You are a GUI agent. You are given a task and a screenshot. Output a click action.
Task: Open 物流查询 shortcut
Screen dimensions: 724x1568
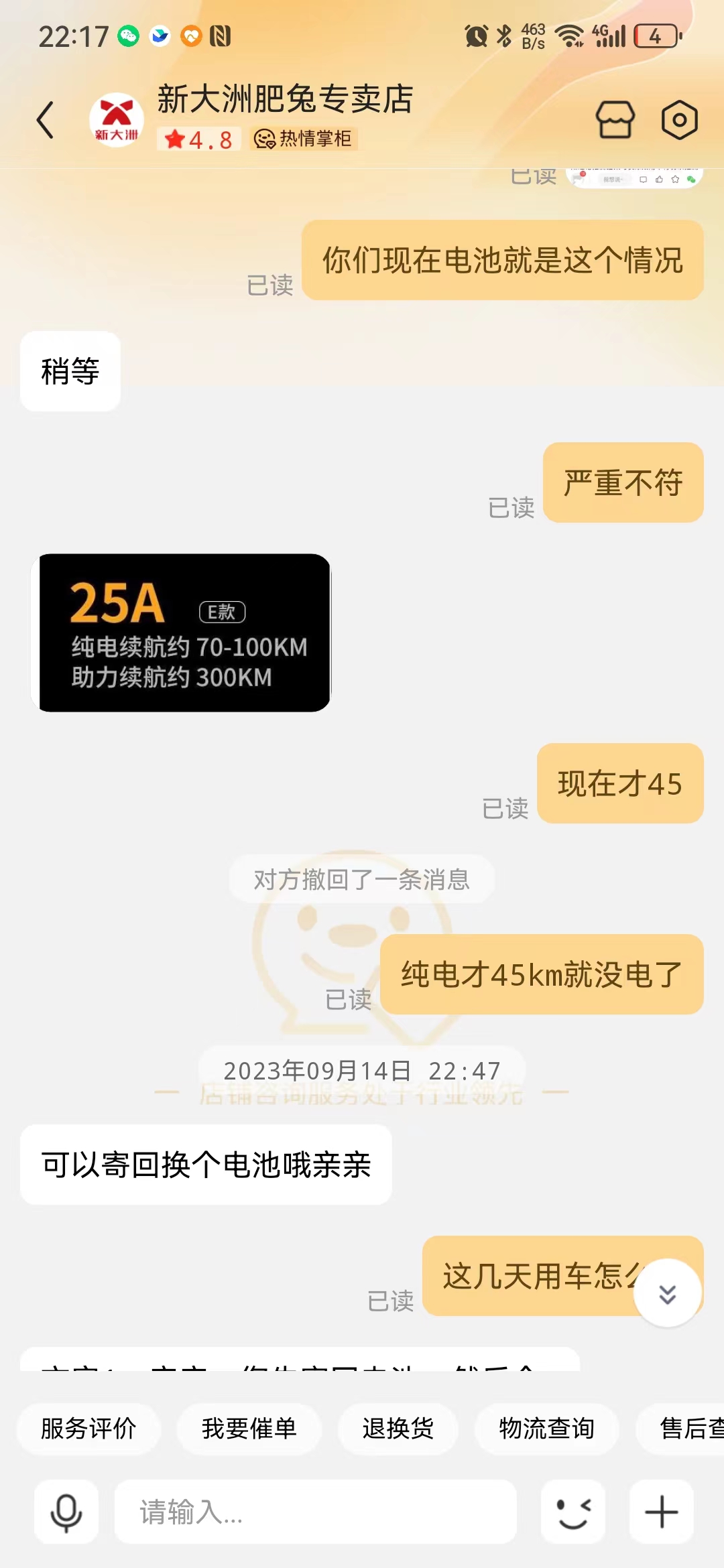[546, 1428]
